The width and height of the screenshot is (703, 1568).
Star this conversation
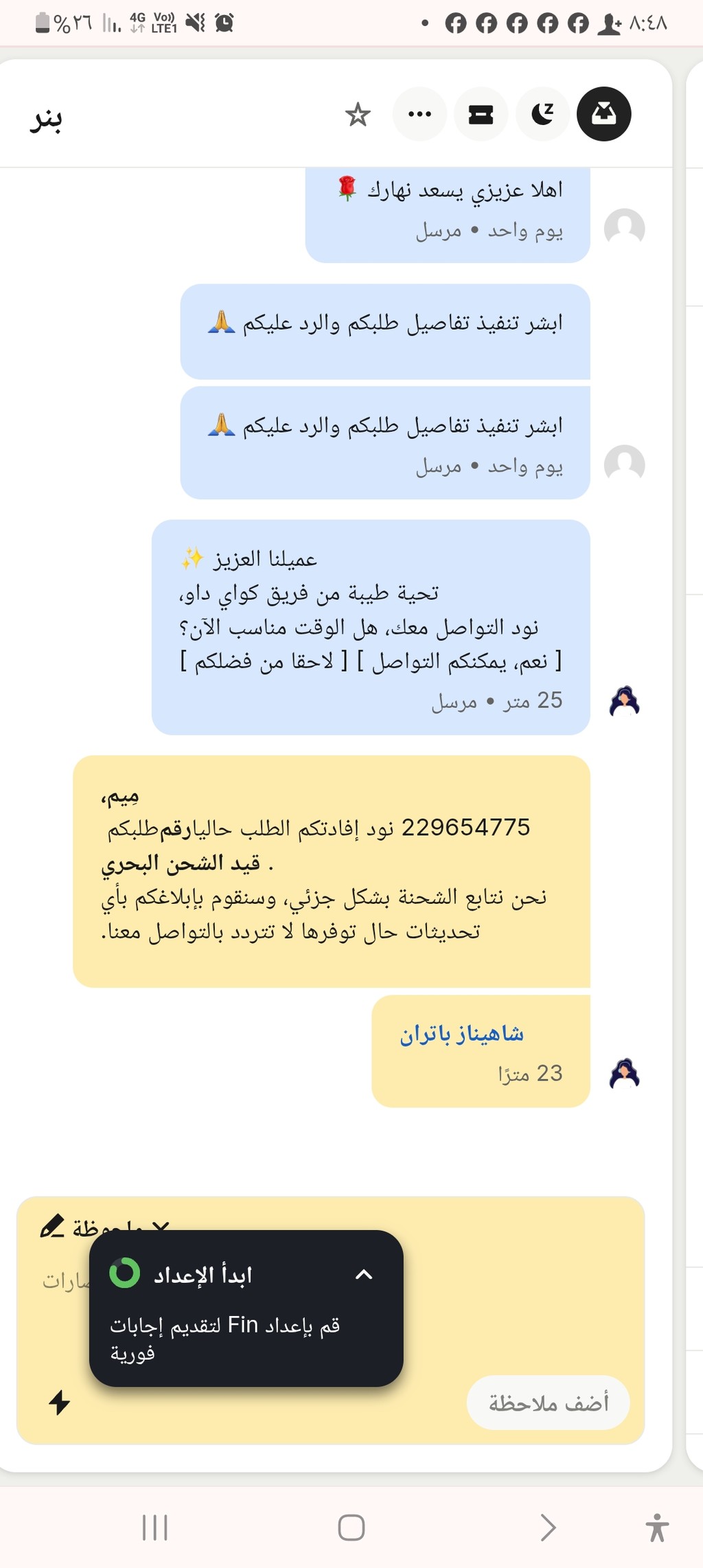358,115
